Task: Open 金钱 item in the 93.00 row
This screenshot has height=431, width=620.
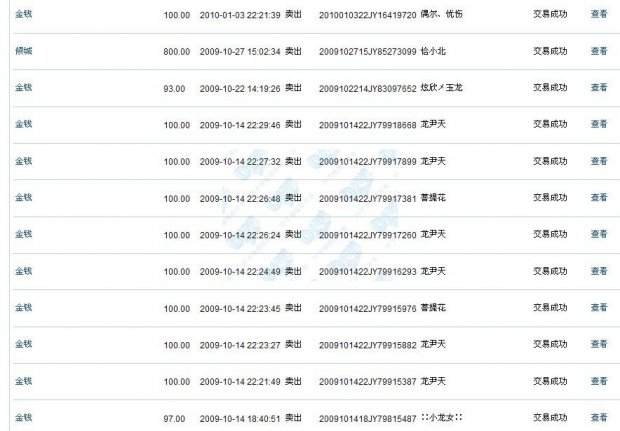Action: click(x=24, y=87)
